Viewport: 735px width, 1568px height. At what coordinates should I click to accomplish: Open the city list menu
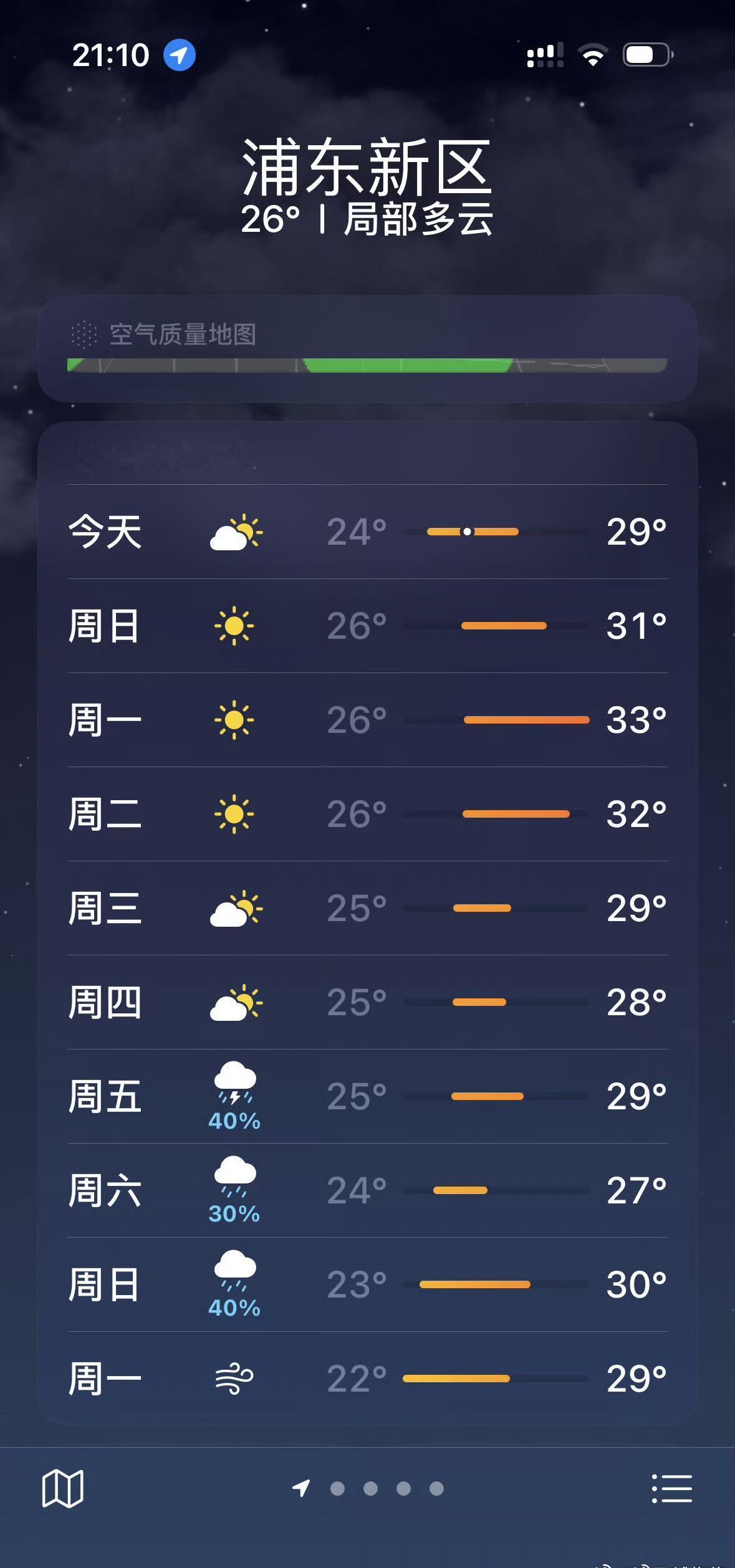(671, 1489)
